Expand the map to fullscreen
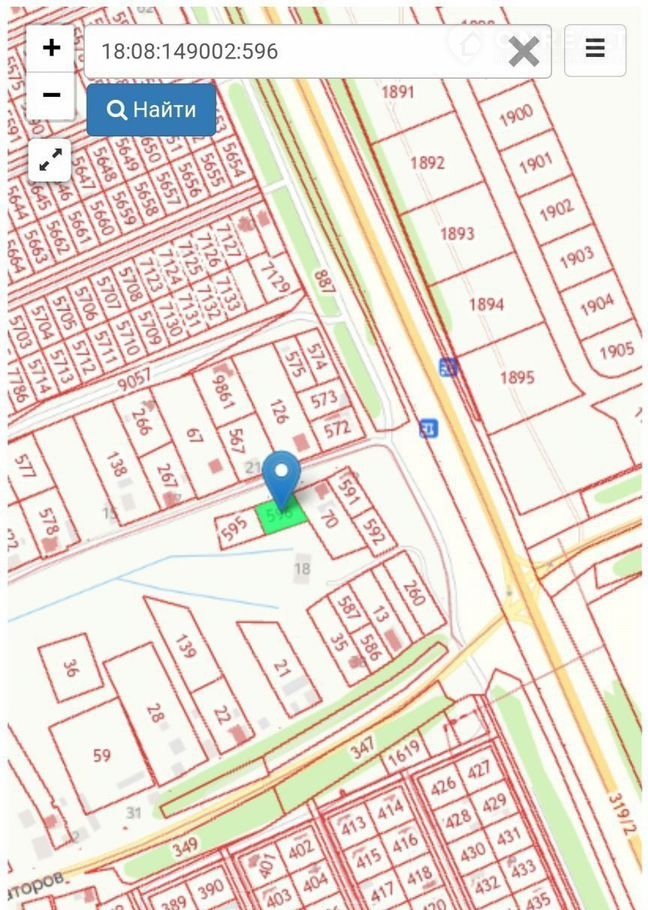Image resolution: width=648 pixels, height=910 pixels. [x=50, y=158]
